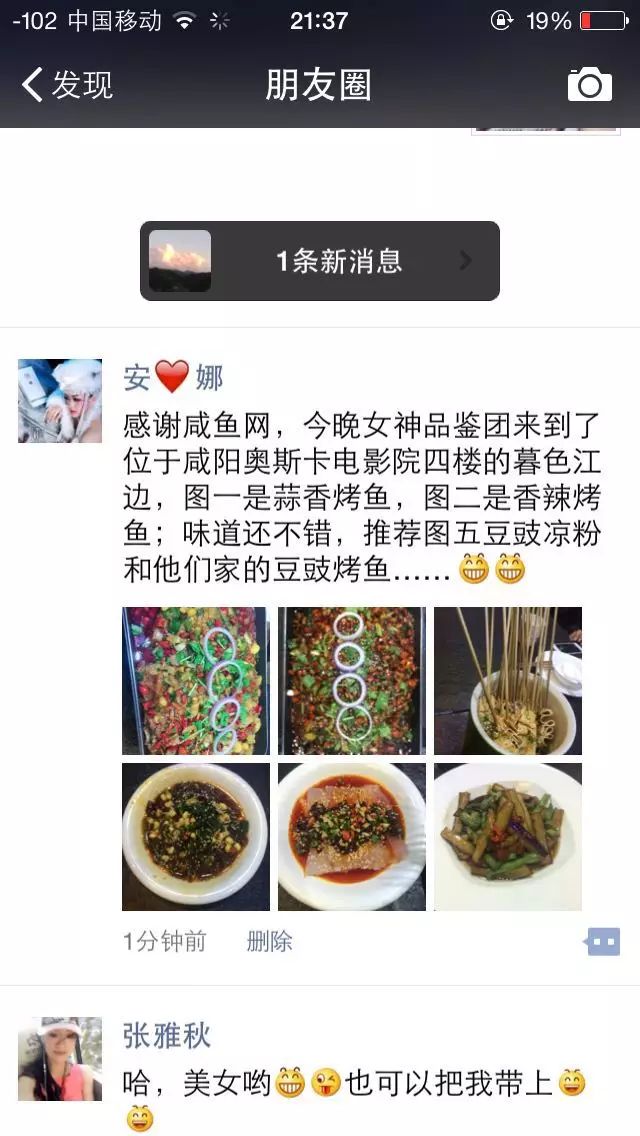Delete 安娜's post with 删除
The height and width of the screenshot is (1136, 640).
[x=269, y=941]
